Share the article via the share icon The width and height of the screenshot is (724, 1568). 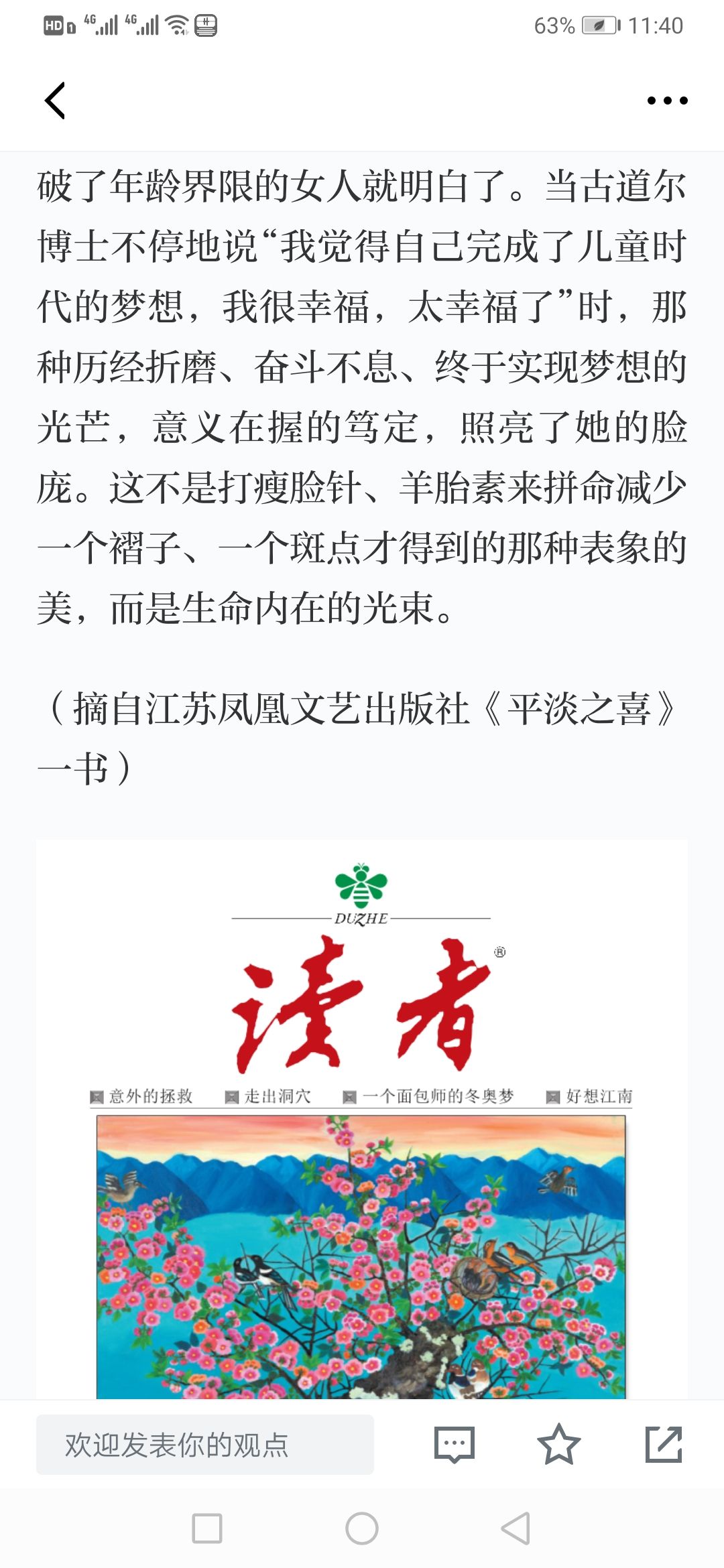[x=663, y=1444]
